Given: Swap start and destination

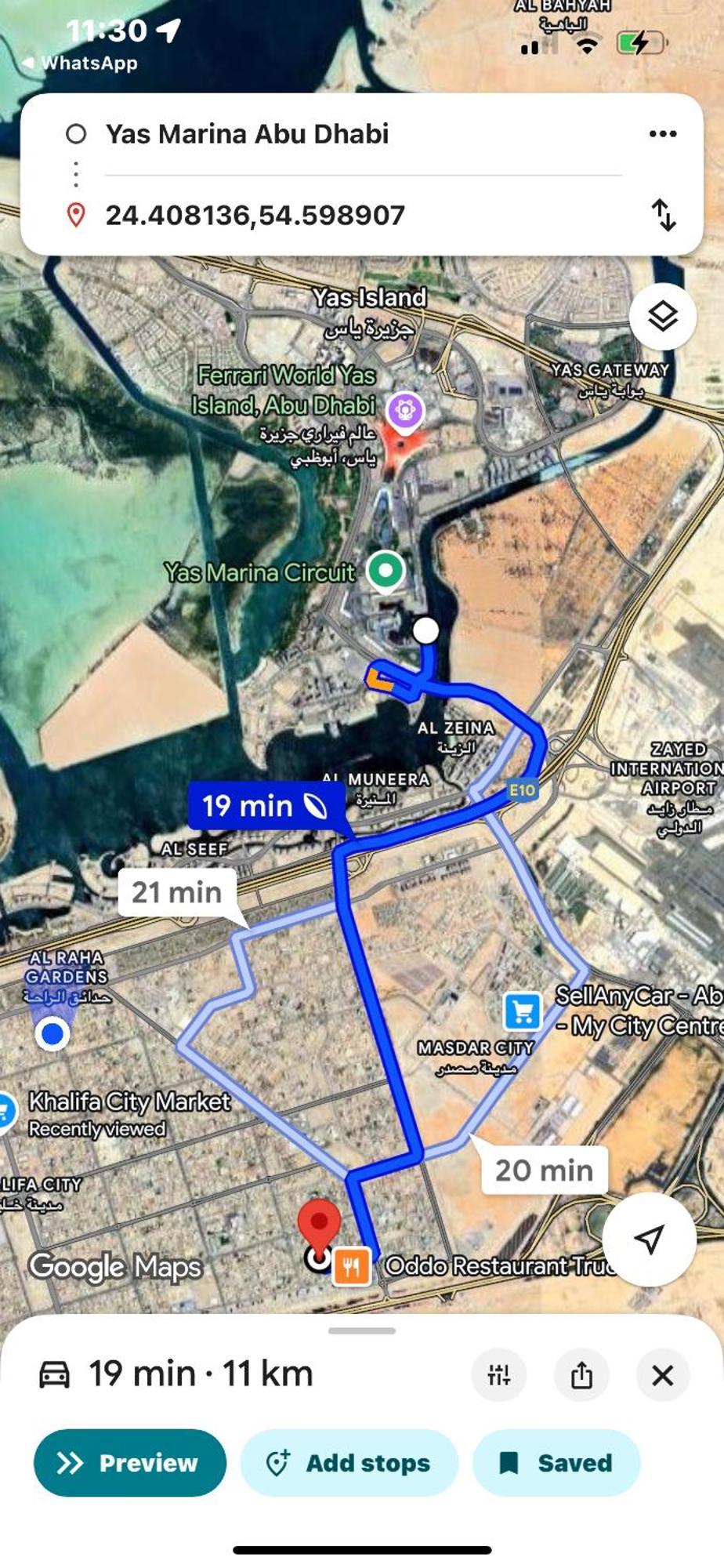Looking at the screenshot, I should pyautogui.click(x=663, y=215).
